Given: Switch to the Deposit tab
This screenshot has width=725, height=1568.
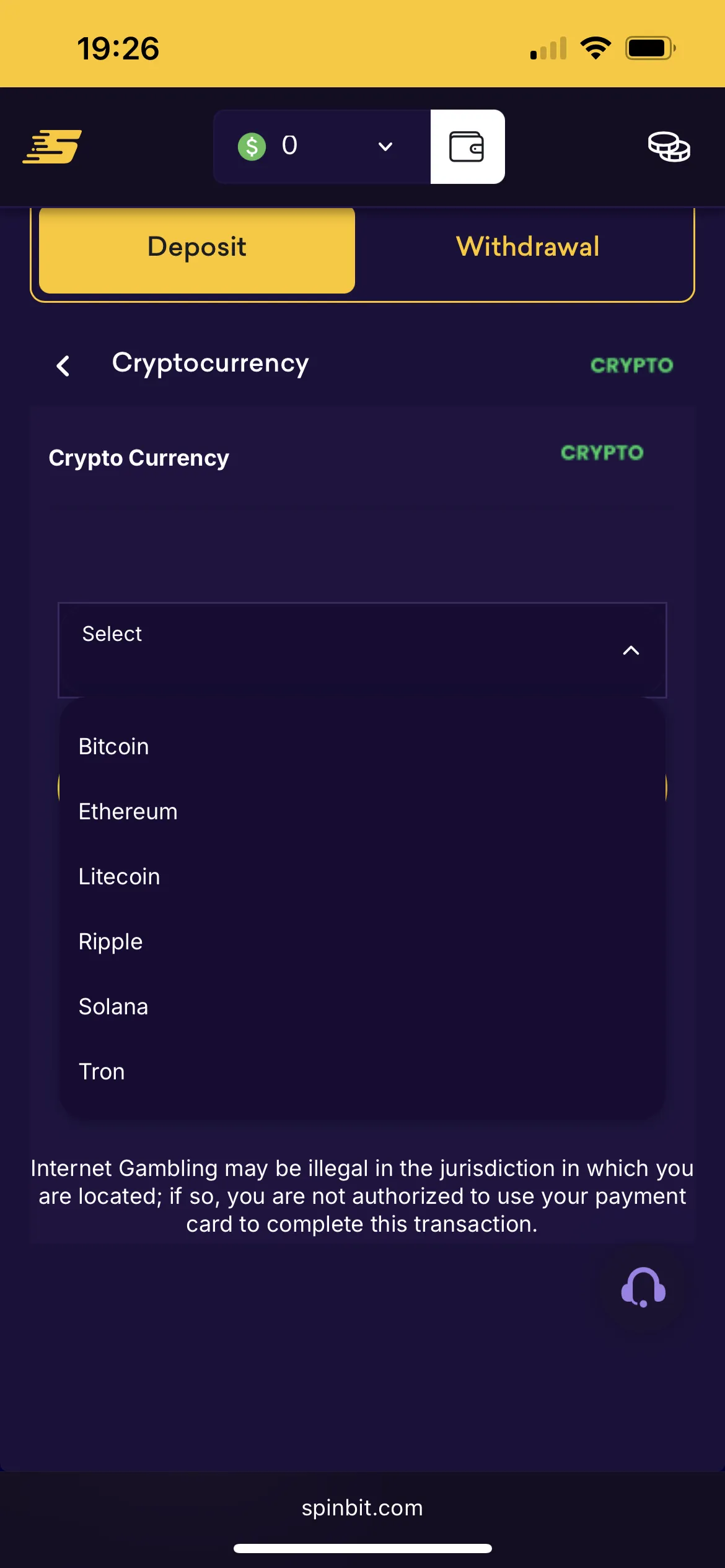Looking at the screenshot, I should point(196,247).
